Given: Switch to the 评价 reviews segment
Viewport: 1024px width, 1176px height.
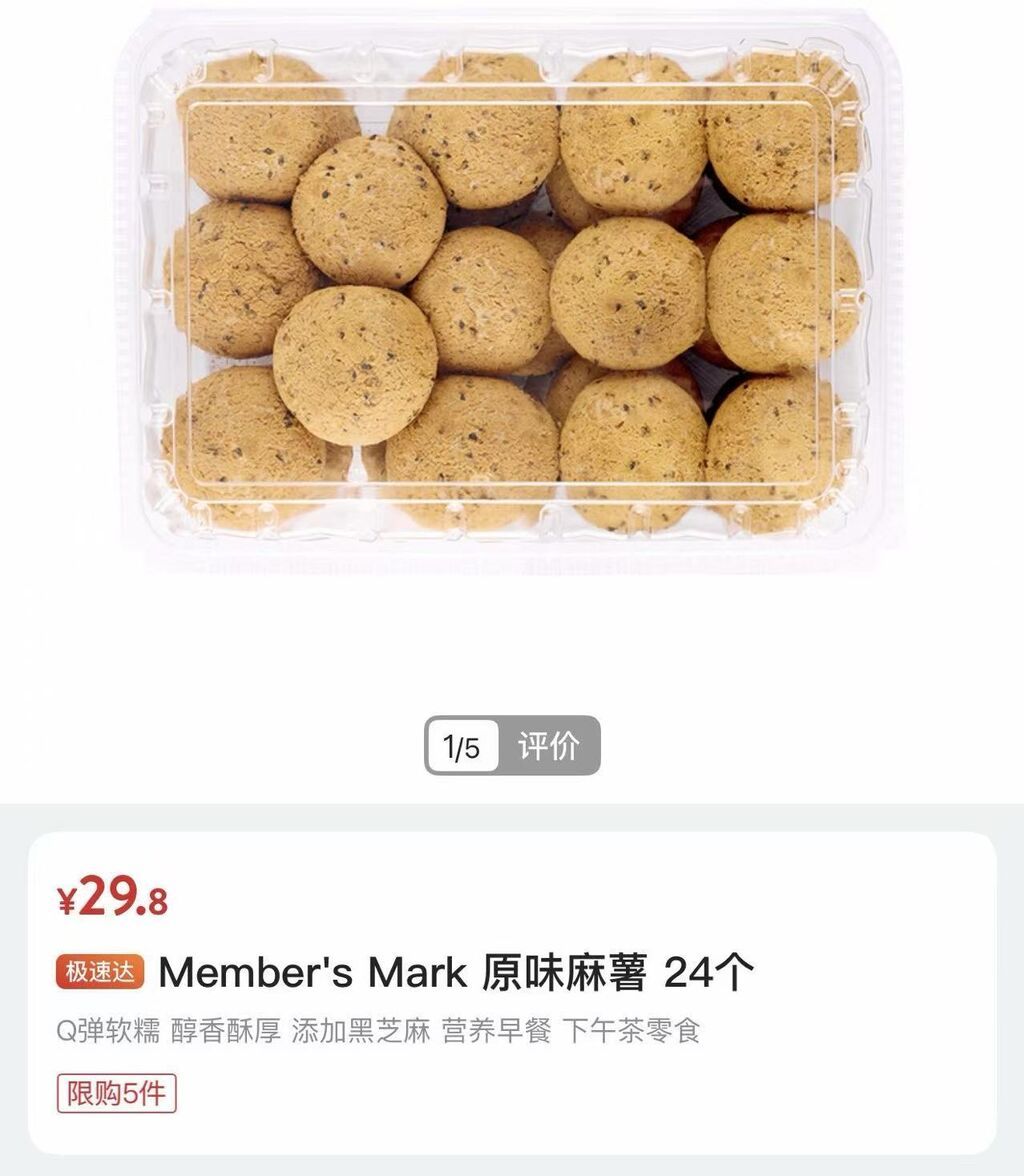Looking at the screenshot, I should (x=548, y=746).
